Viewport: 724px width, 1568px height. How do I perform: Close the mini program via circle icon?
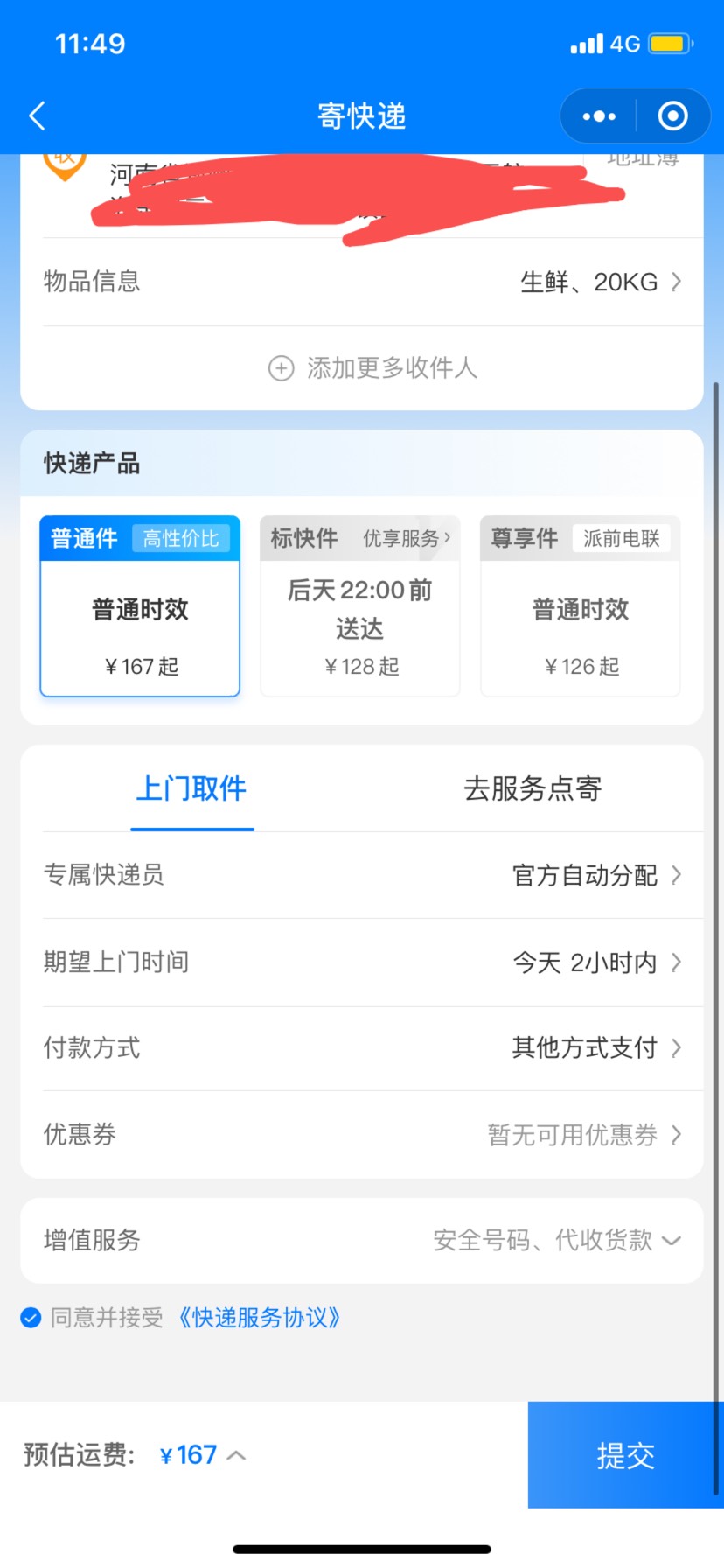(x=672, y=115)
